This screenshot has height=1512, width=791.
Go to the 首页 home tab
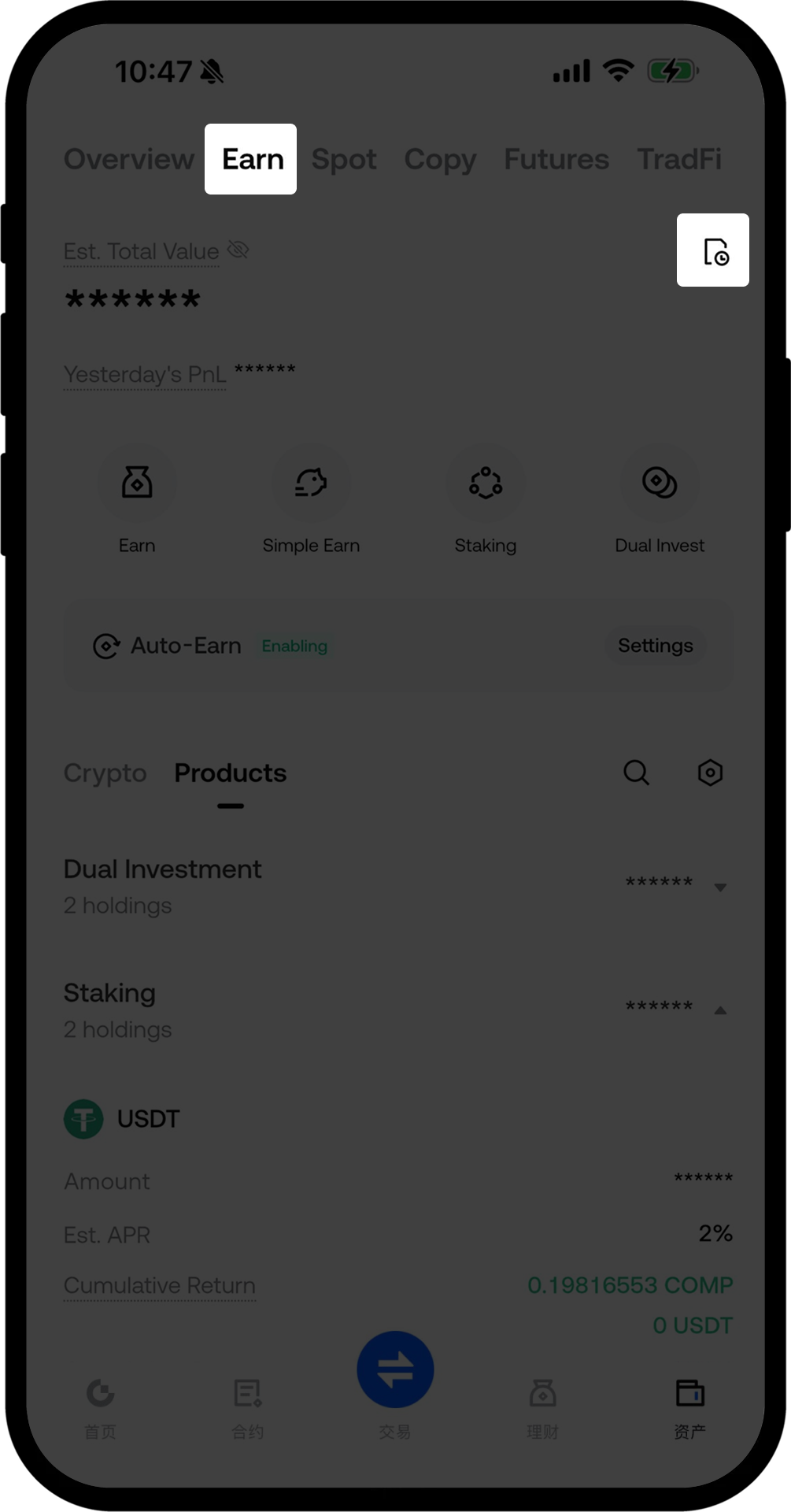coord(101,1407)
